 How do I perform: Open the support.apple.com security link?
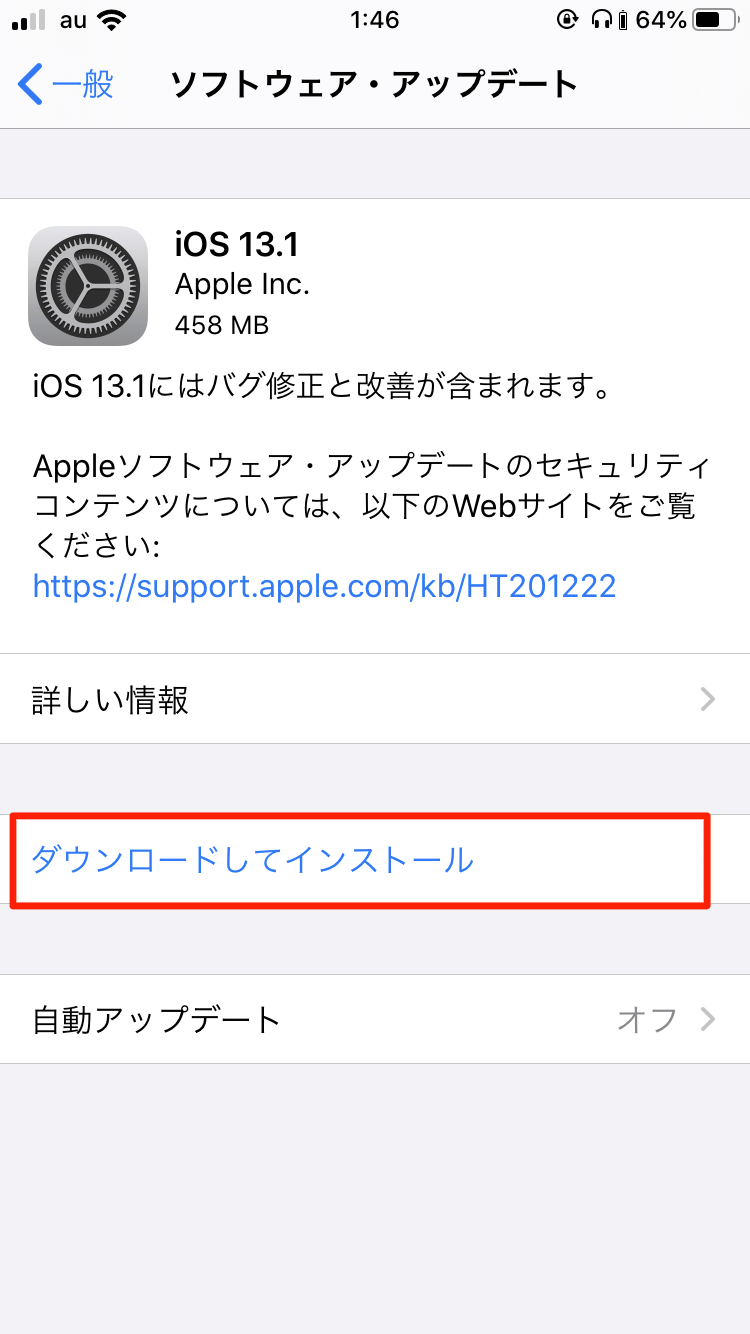point(324,585)
